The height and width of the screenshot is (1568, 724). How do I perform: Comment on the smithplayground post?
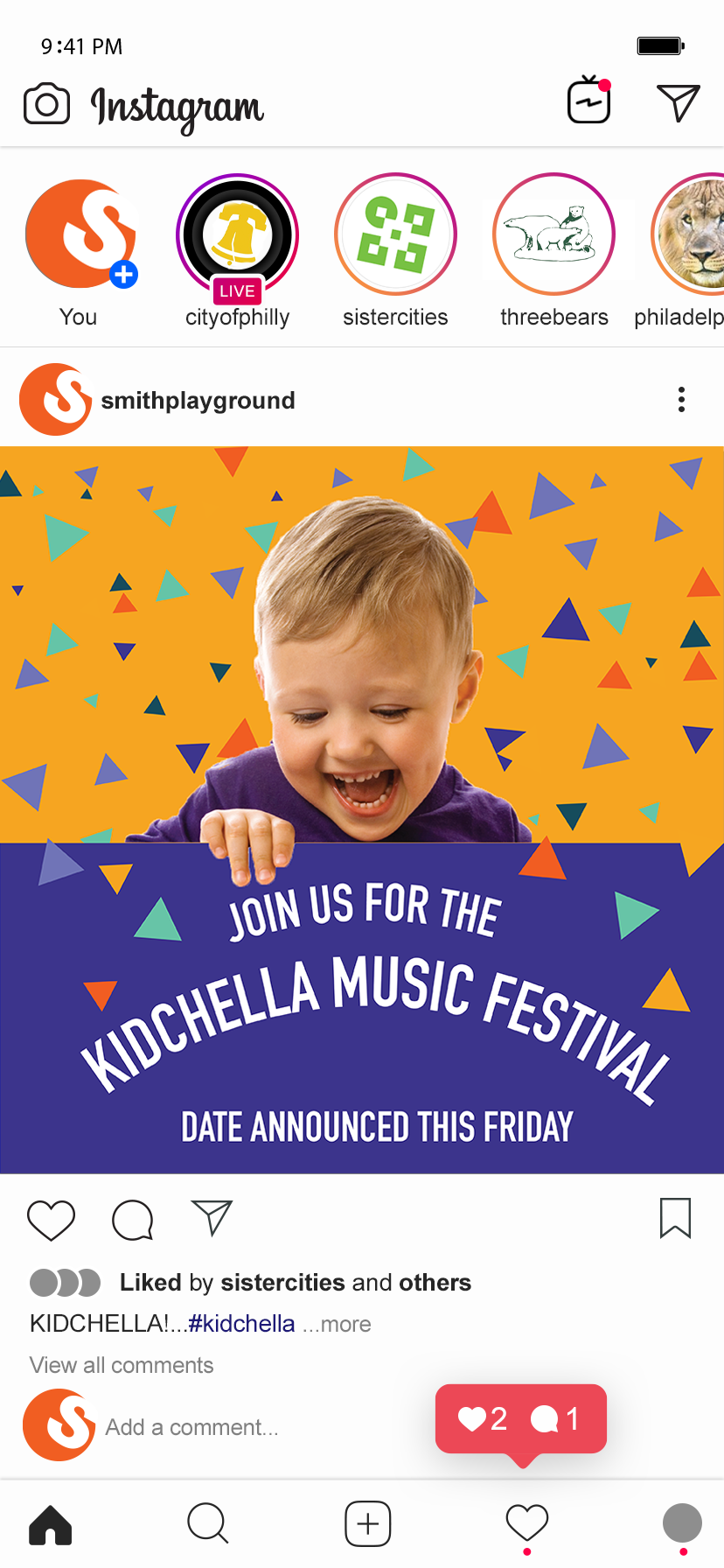tap(133, 1219)
